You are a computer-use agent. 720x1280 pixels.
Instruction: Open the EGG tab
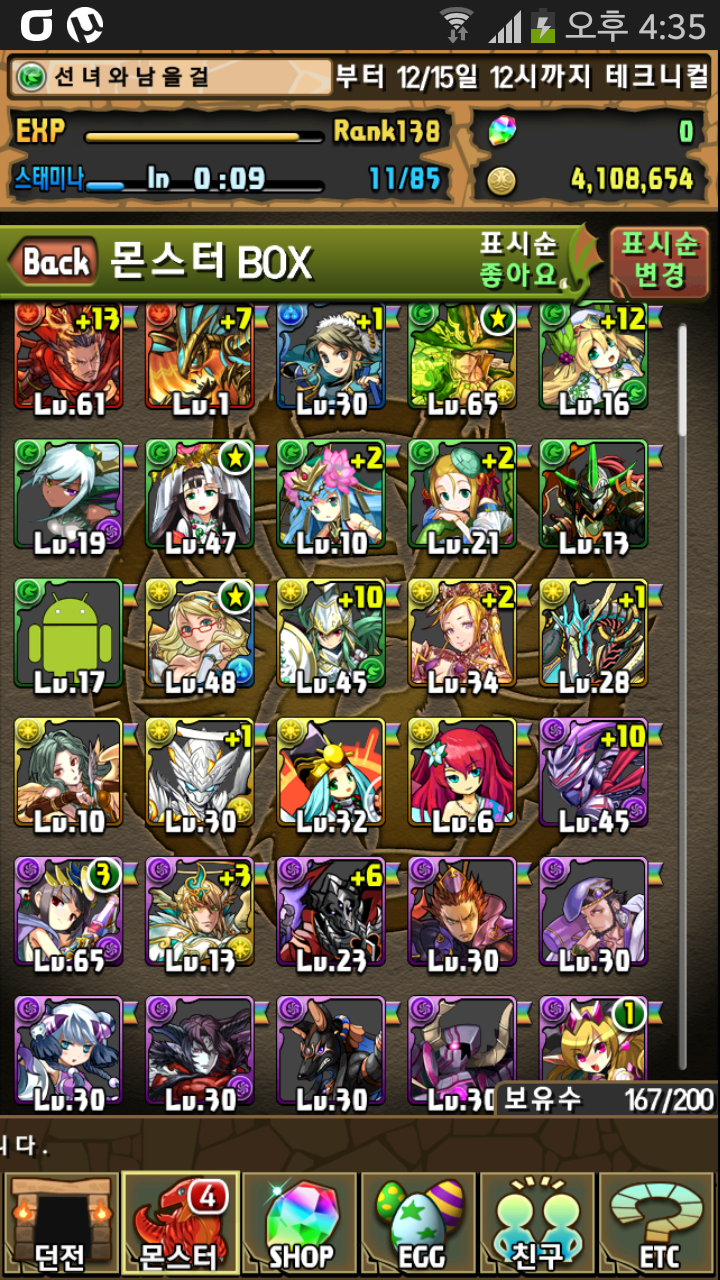[x=420, y=1225]
